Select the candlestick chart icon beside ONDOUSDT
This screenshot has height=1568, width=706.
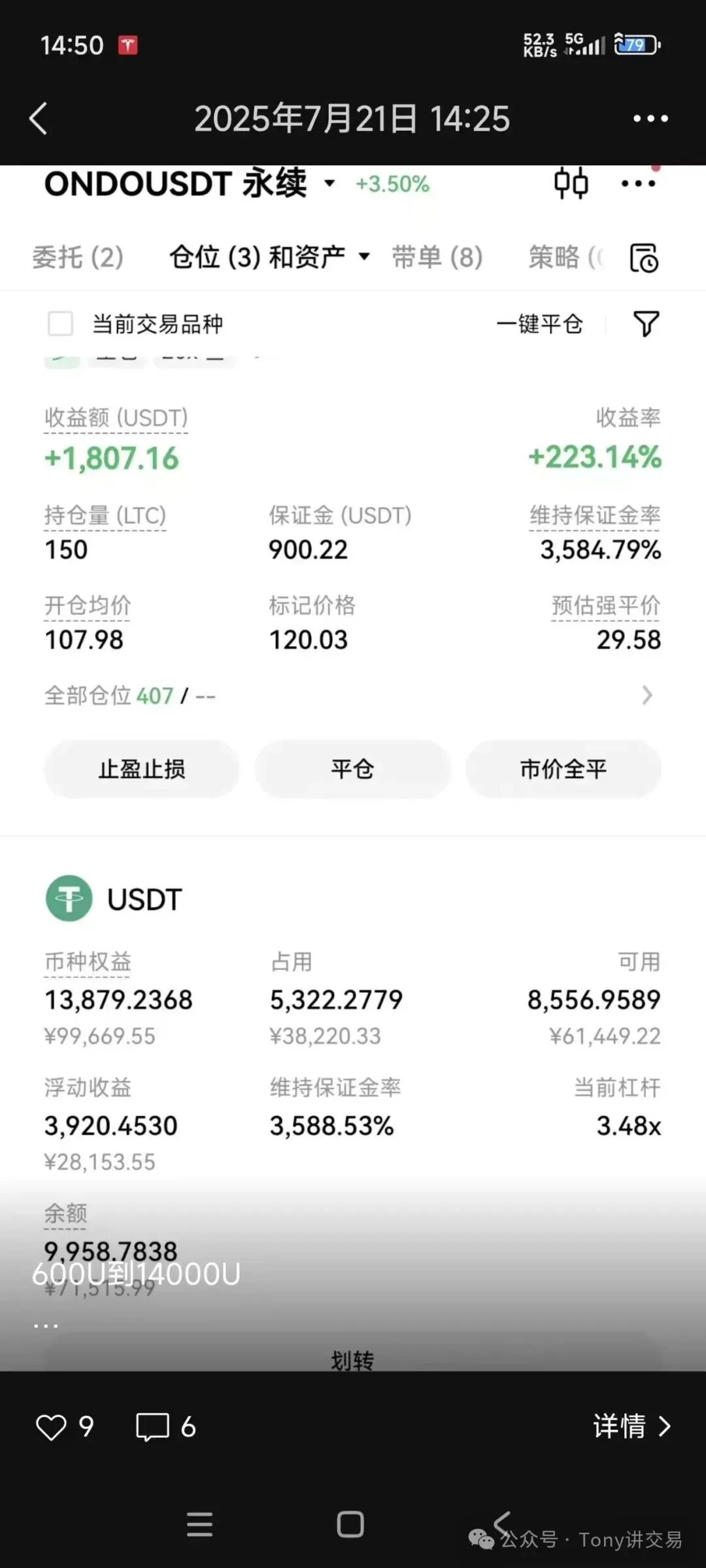pyautogui.click(x=571, y=184)
